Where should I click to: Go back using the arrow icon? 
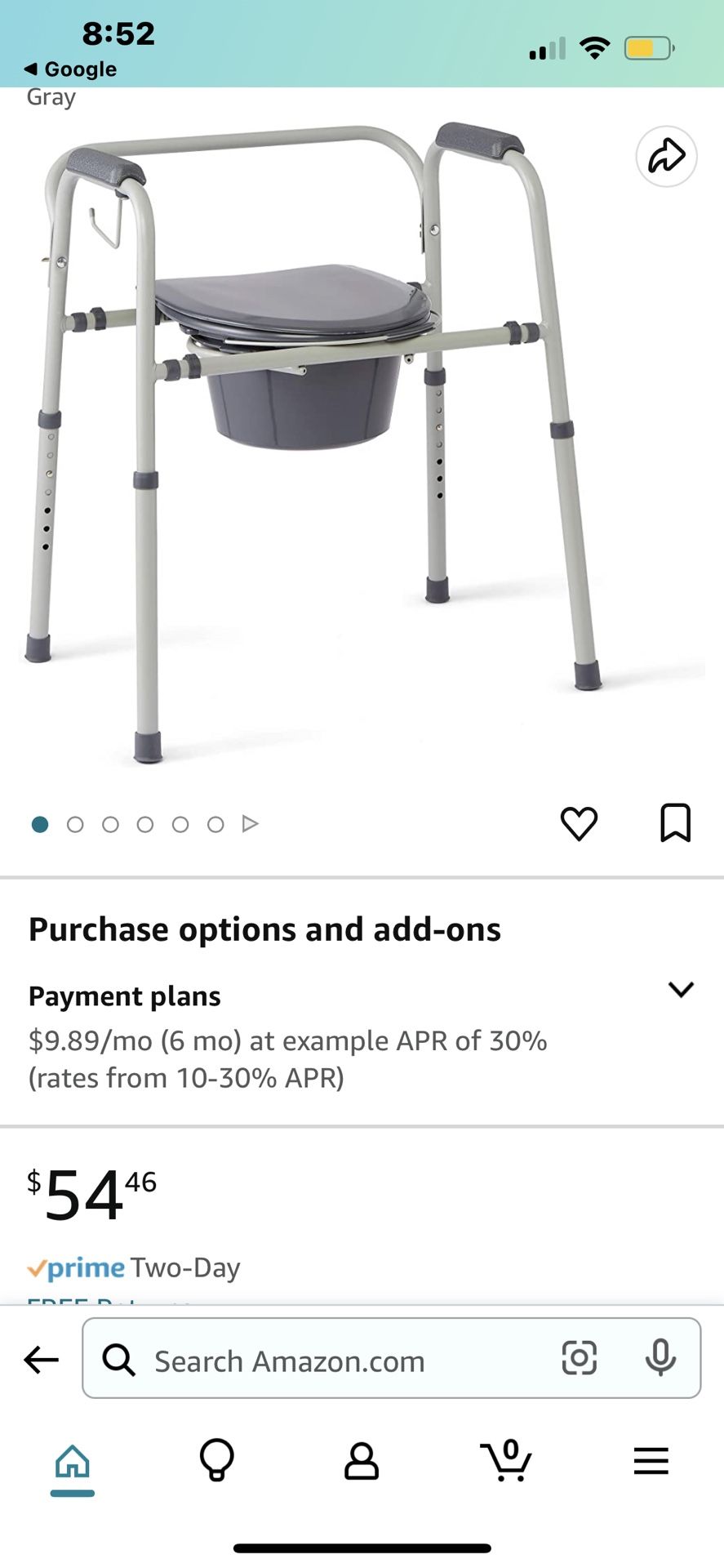click(40, 1360)
